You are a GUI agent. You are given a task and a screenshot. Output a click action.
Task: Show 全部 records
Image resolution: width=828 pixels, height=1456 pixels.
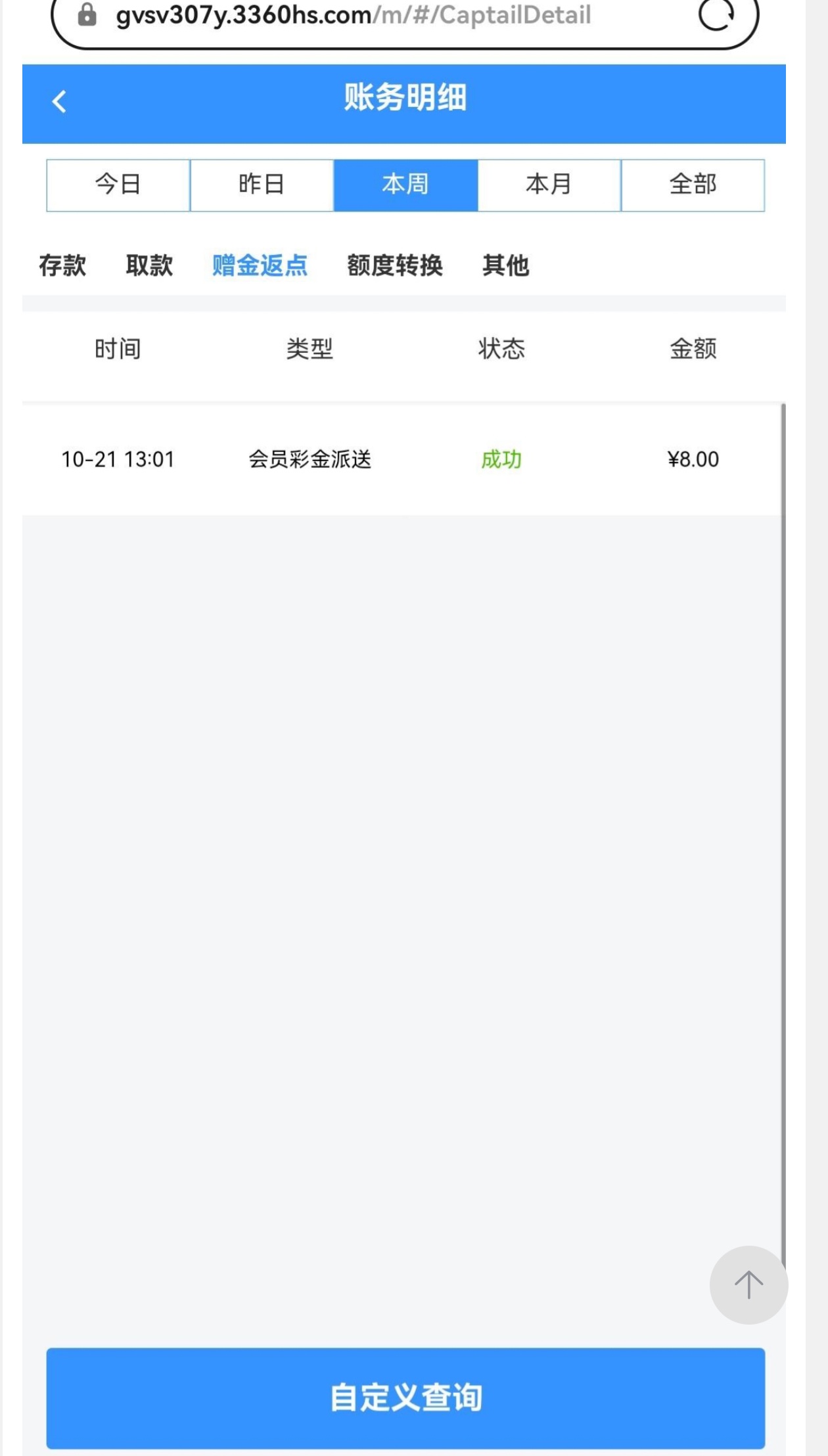coord(693,185)
